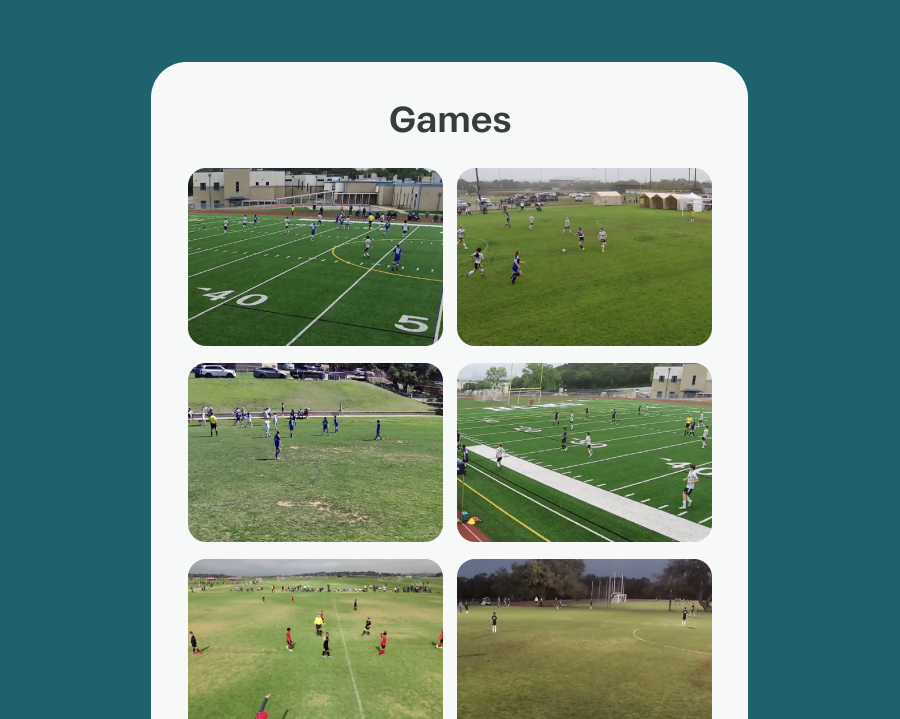Open the game video with tents in the background
The height and width of the screenshot is (719, 900).
click(x=584, y=257)
